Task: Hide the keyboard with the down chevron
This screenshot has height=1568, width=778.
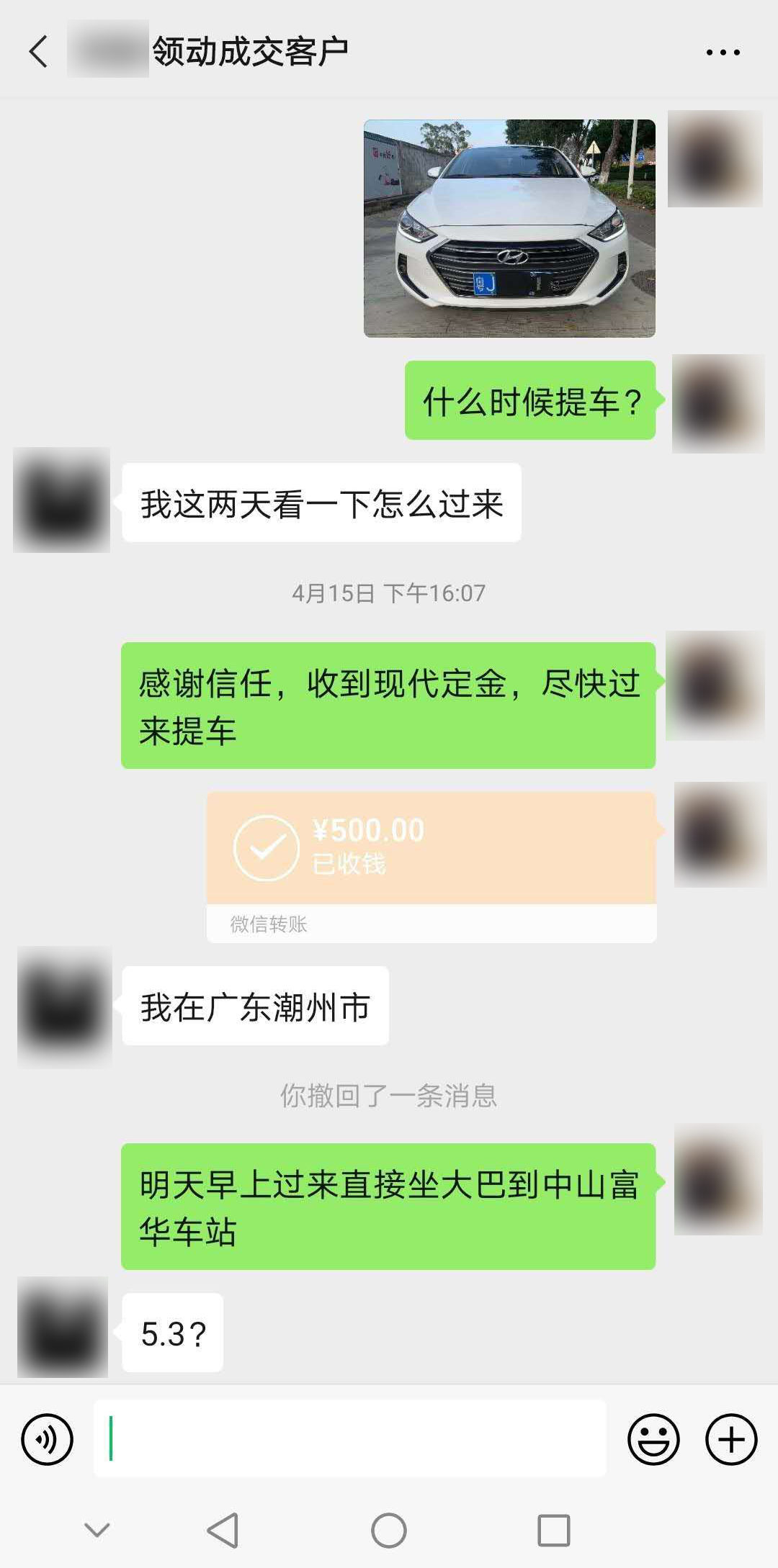Action: (97, 1530)
